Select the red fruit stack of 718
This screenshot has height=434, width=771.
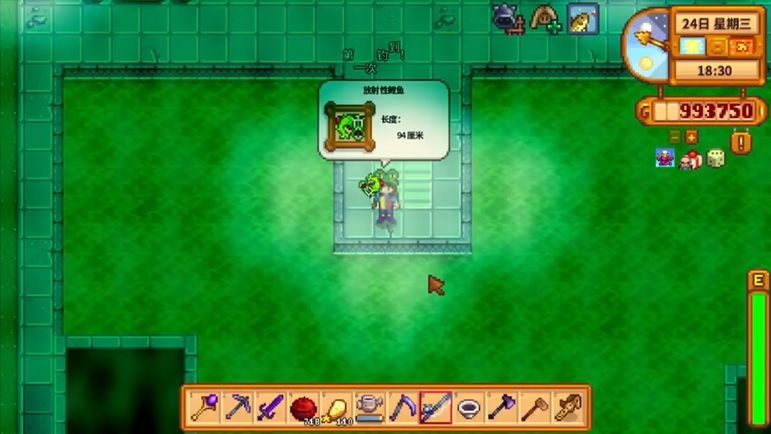tap(304, 407)
